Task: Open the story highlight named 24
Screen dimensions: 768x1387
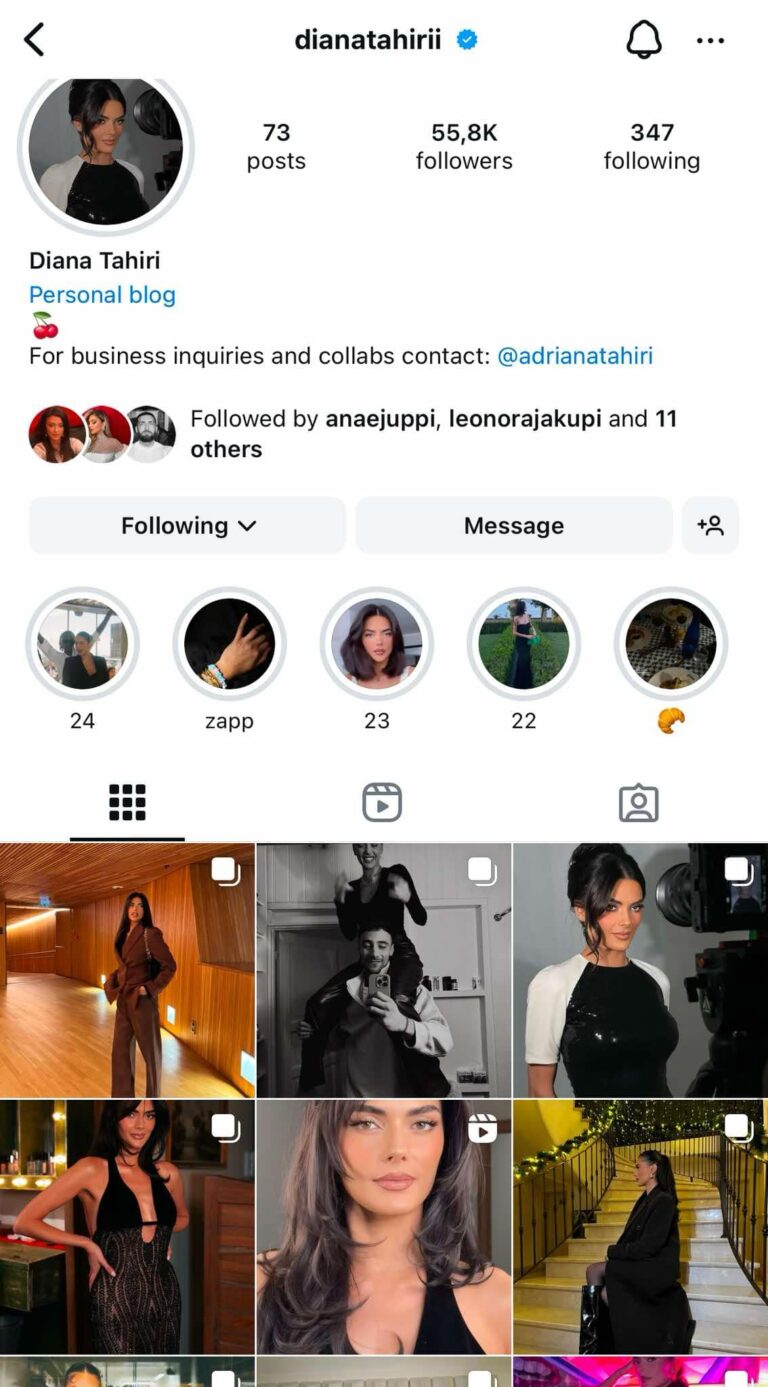Action: (82, 644)
